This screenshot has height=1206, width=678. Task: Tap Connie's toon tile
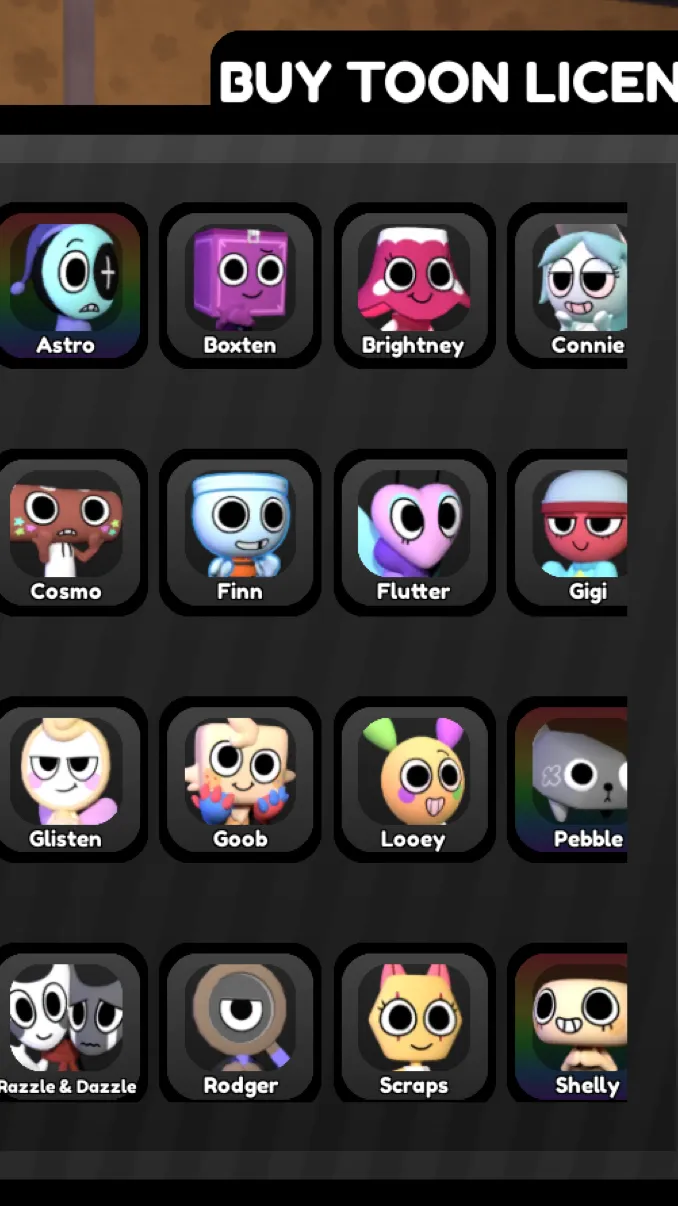575,285
